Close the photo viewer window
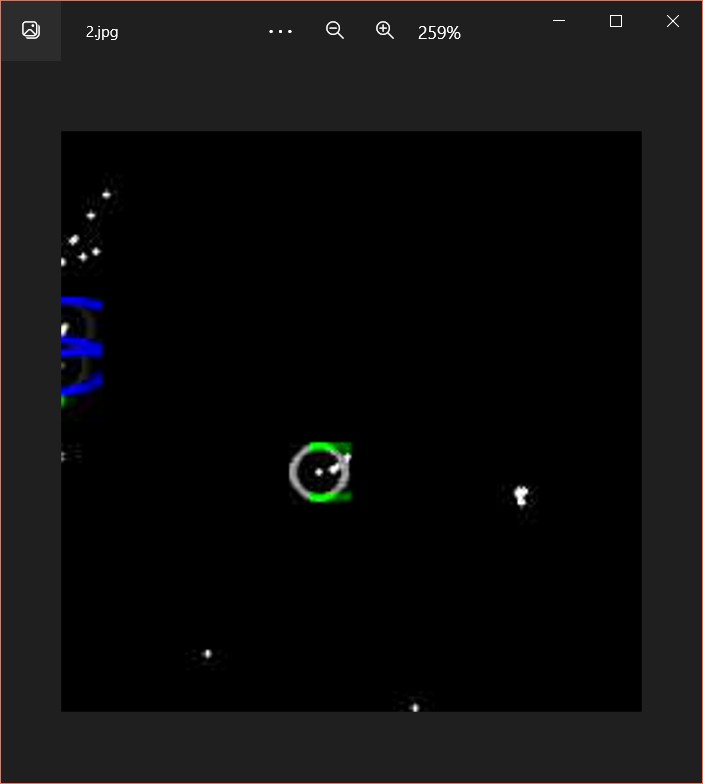This screenshot has height=784, width=703. tap(673, 21)
